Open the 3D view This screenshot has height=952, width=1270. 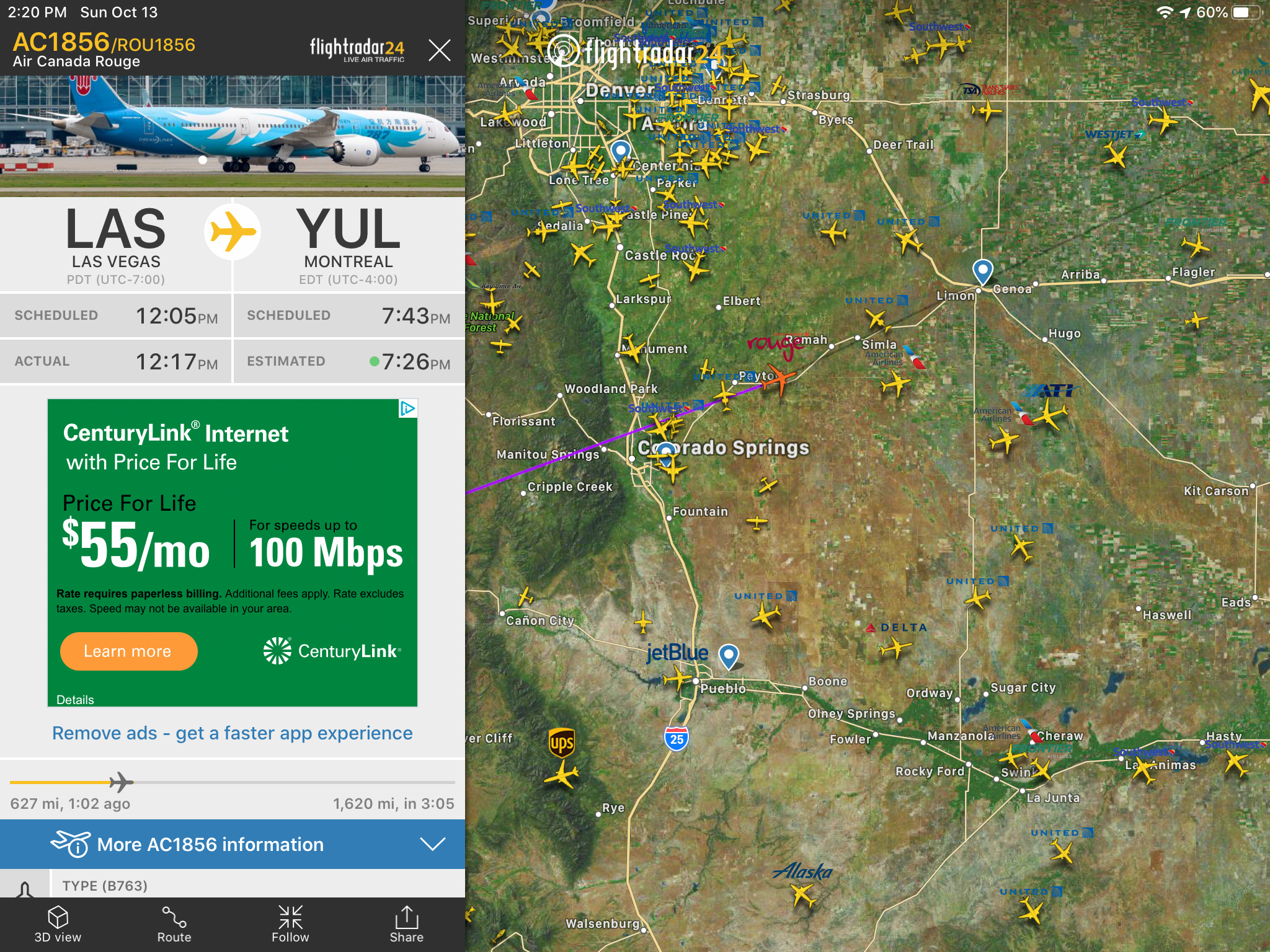click(x=58, y=924)
